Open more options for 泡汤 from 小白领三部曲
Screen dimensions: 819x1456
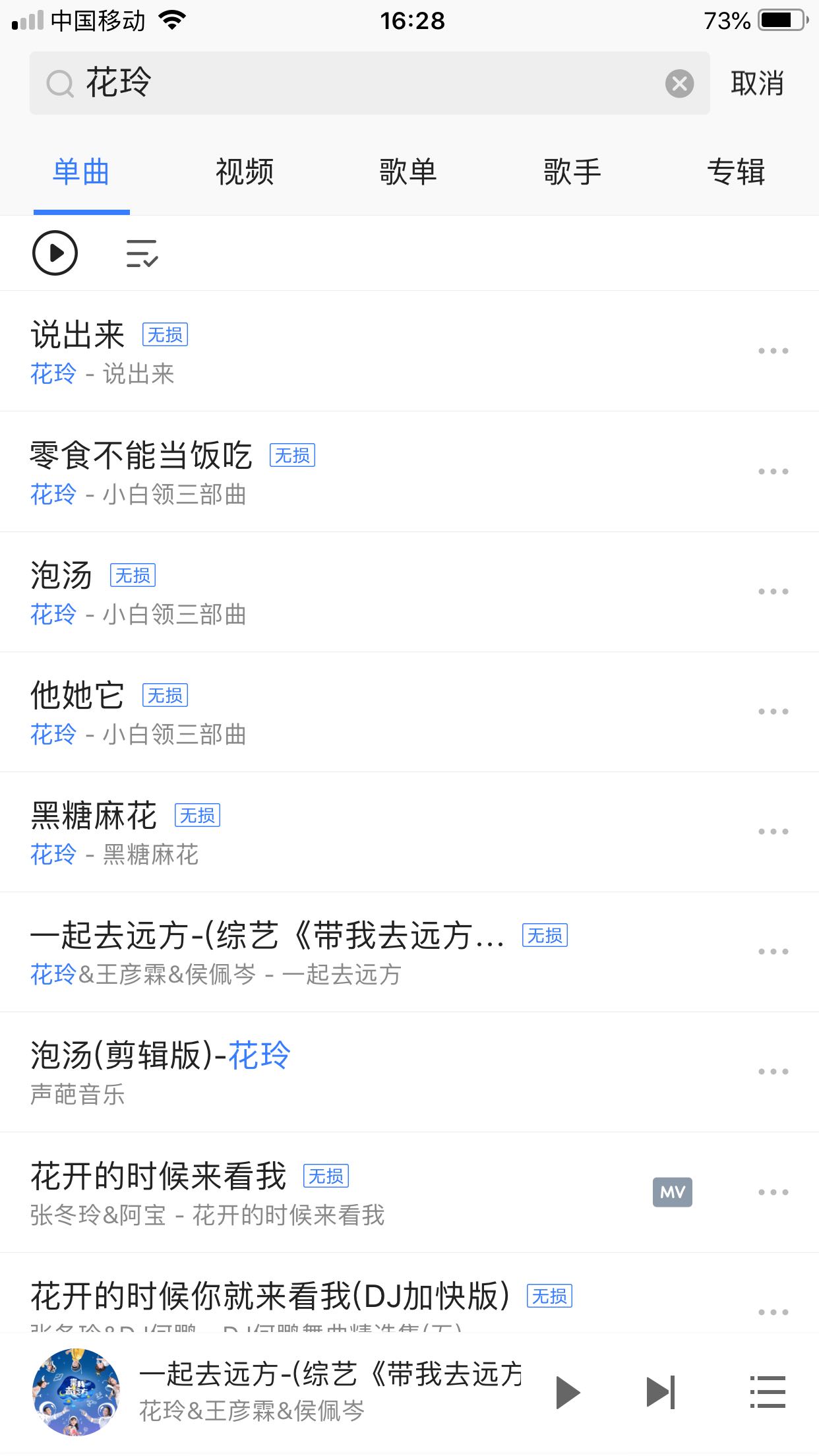[773, 591]
